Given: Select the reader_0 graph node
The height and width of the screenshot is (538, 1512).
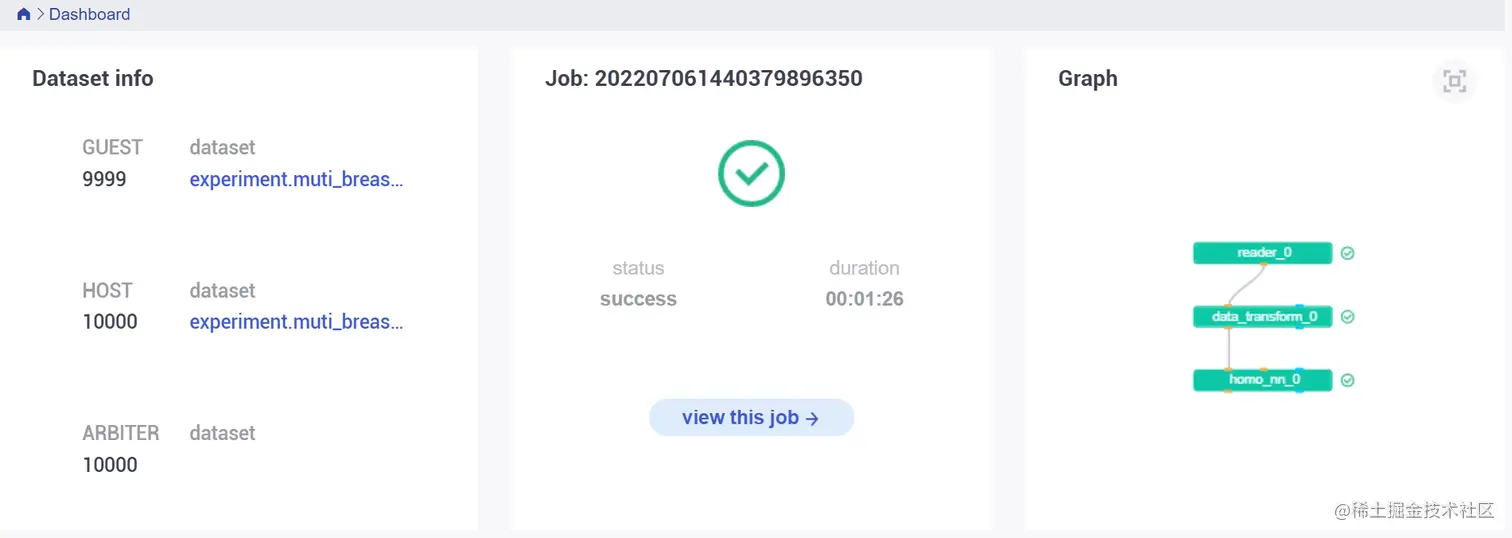Looking at the screenshot, I should tap(1262, 253).
